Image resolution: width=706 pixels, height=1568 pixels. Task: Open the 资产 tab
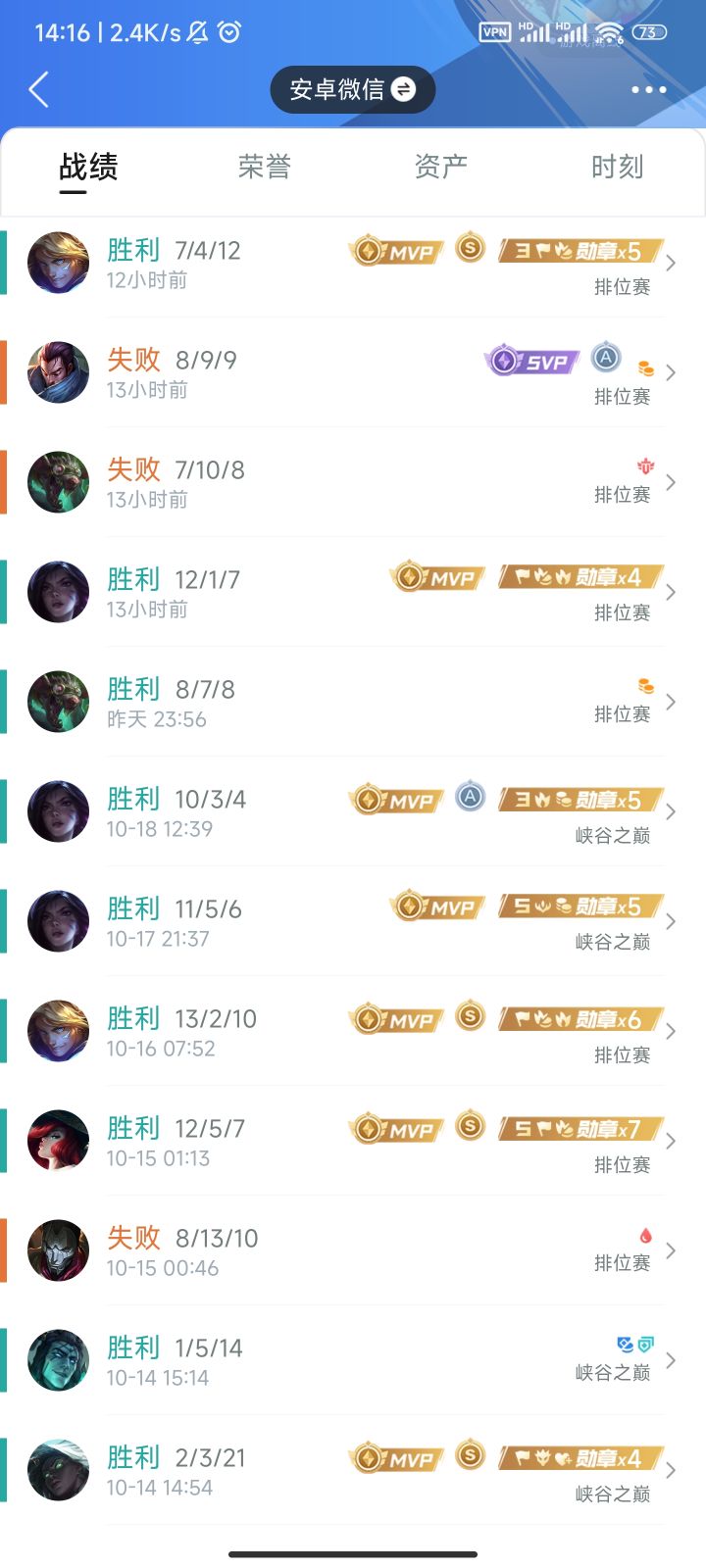440,167
